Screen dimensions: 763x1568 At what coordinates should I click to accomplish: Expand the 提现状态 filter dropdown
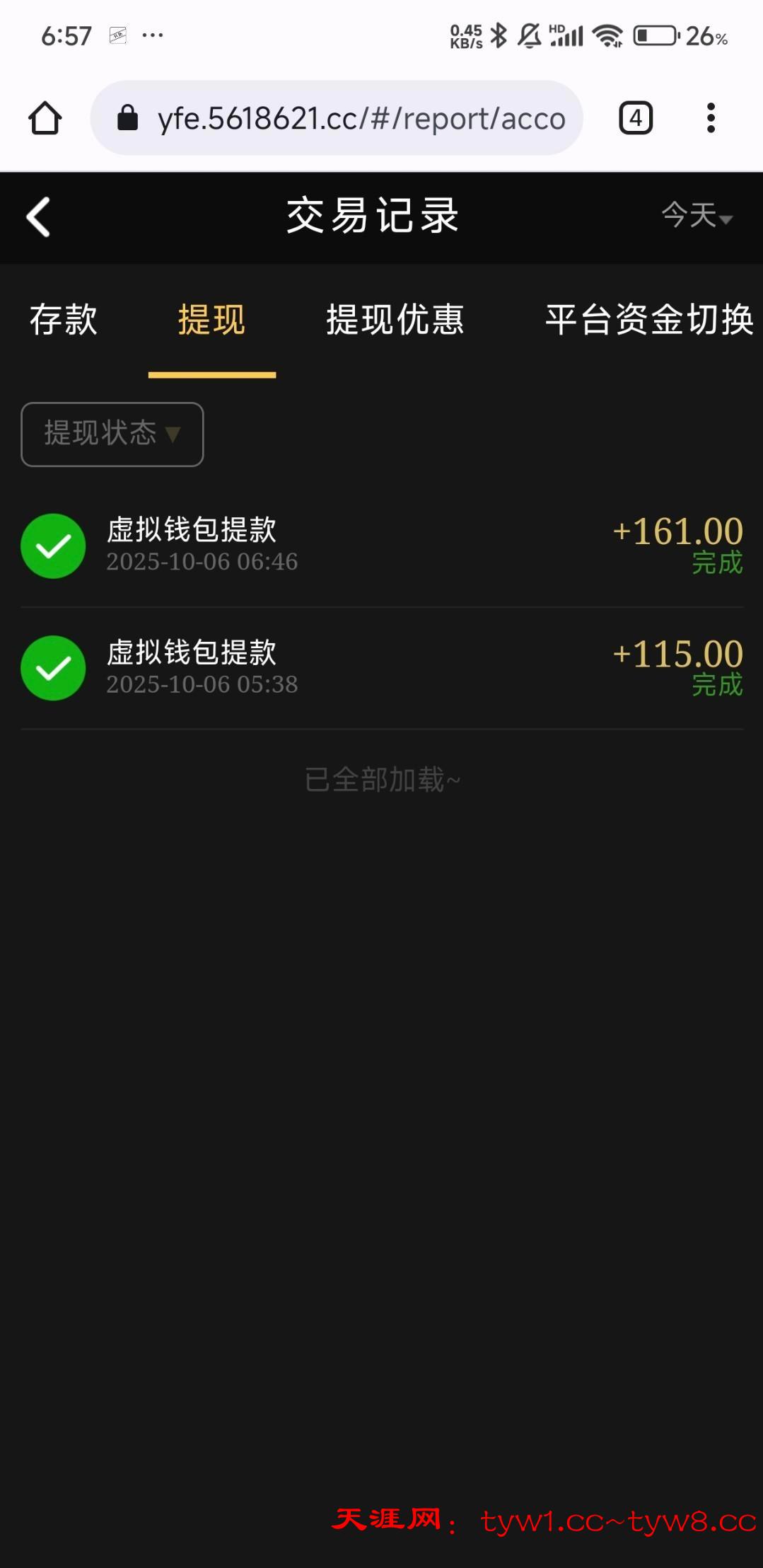112,434
